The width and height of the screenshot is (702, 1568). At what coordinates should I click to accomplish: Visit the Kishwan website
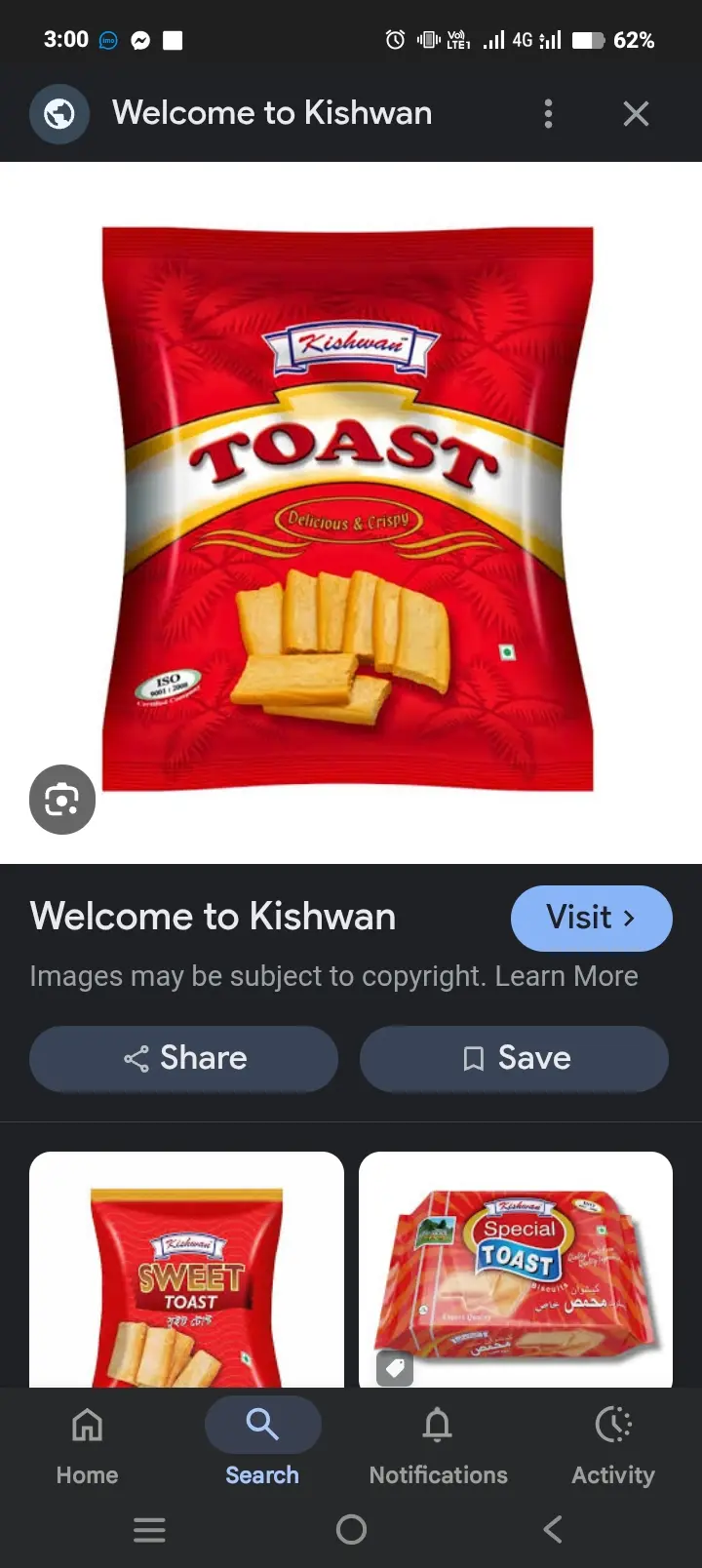click(x=591, y=918)
